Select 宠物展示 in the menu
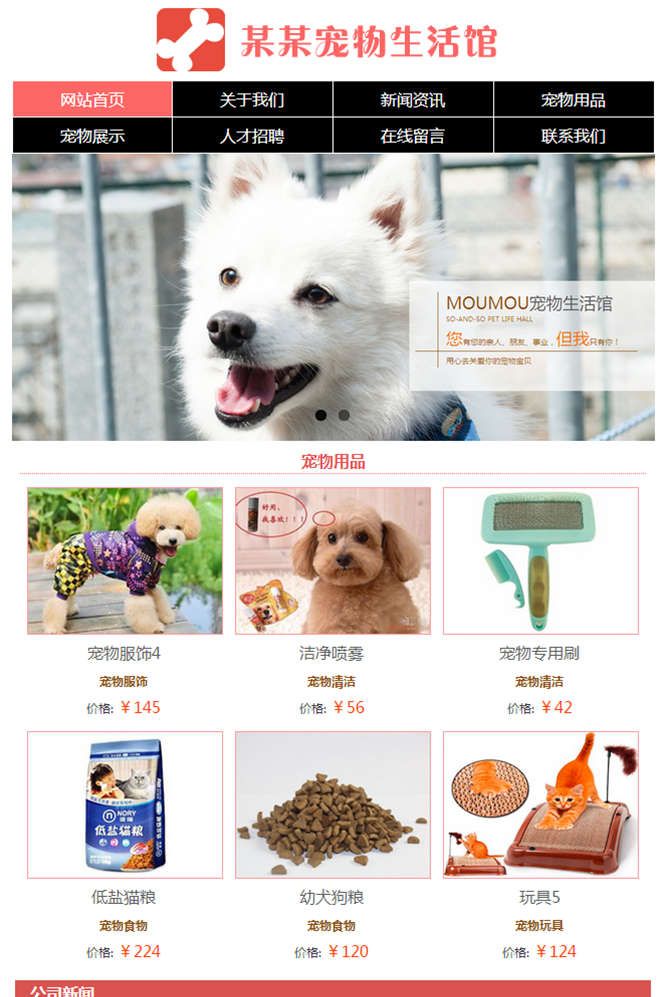 click(92, 136)
